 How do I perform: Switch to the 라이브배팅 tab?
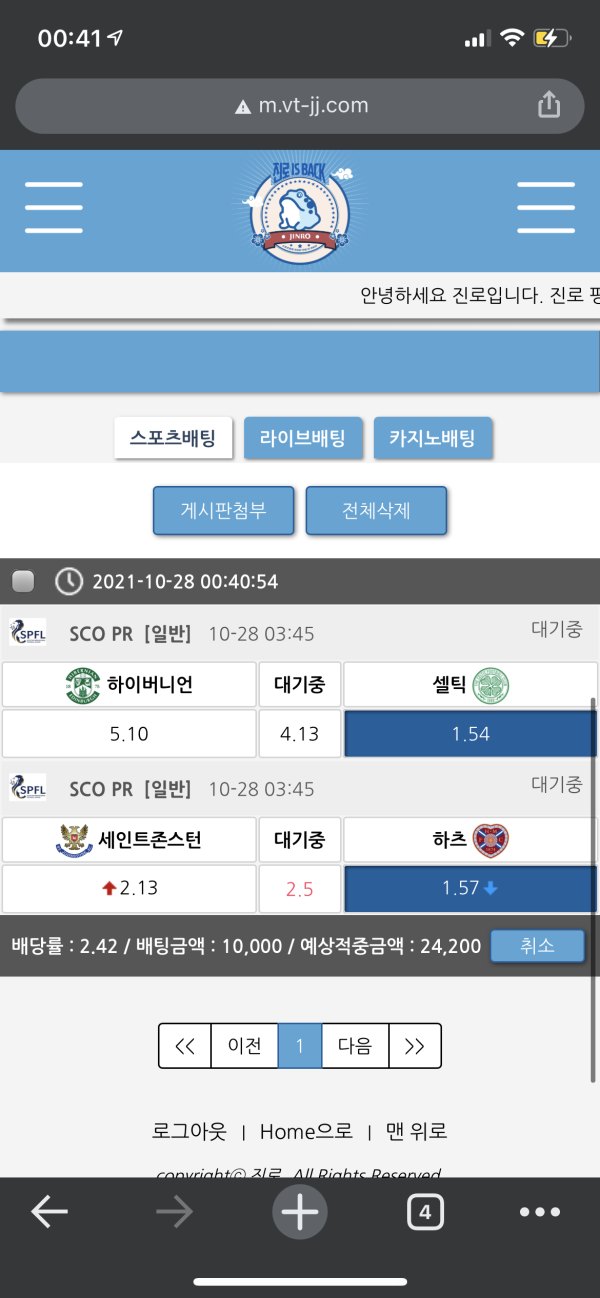tap(302, 438)
